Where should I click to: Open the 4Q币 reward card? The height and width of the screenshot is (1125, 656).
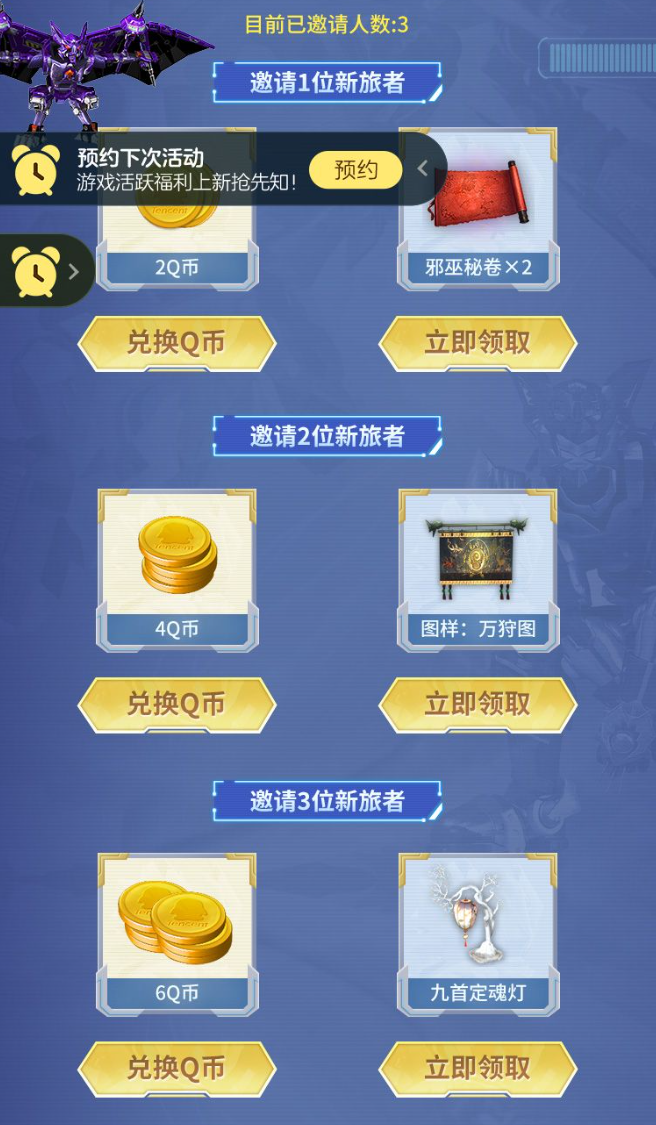[177, 568]
